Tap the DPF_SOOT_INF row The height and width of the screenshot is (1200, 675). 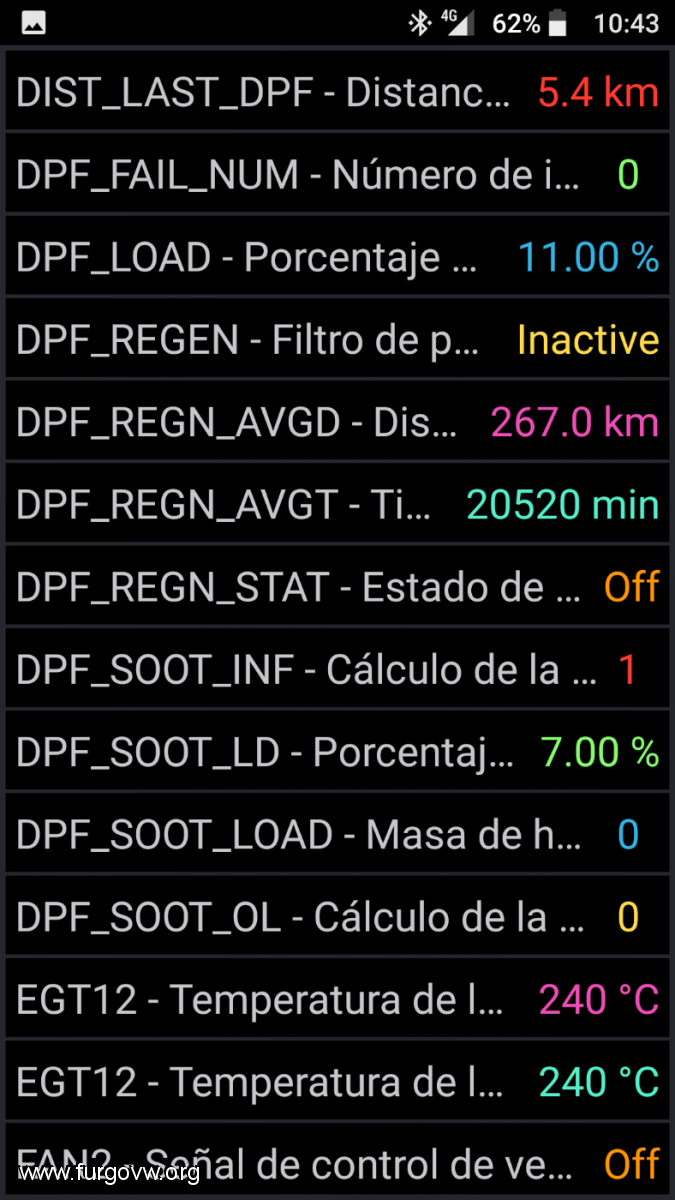[x=337, y=669]
